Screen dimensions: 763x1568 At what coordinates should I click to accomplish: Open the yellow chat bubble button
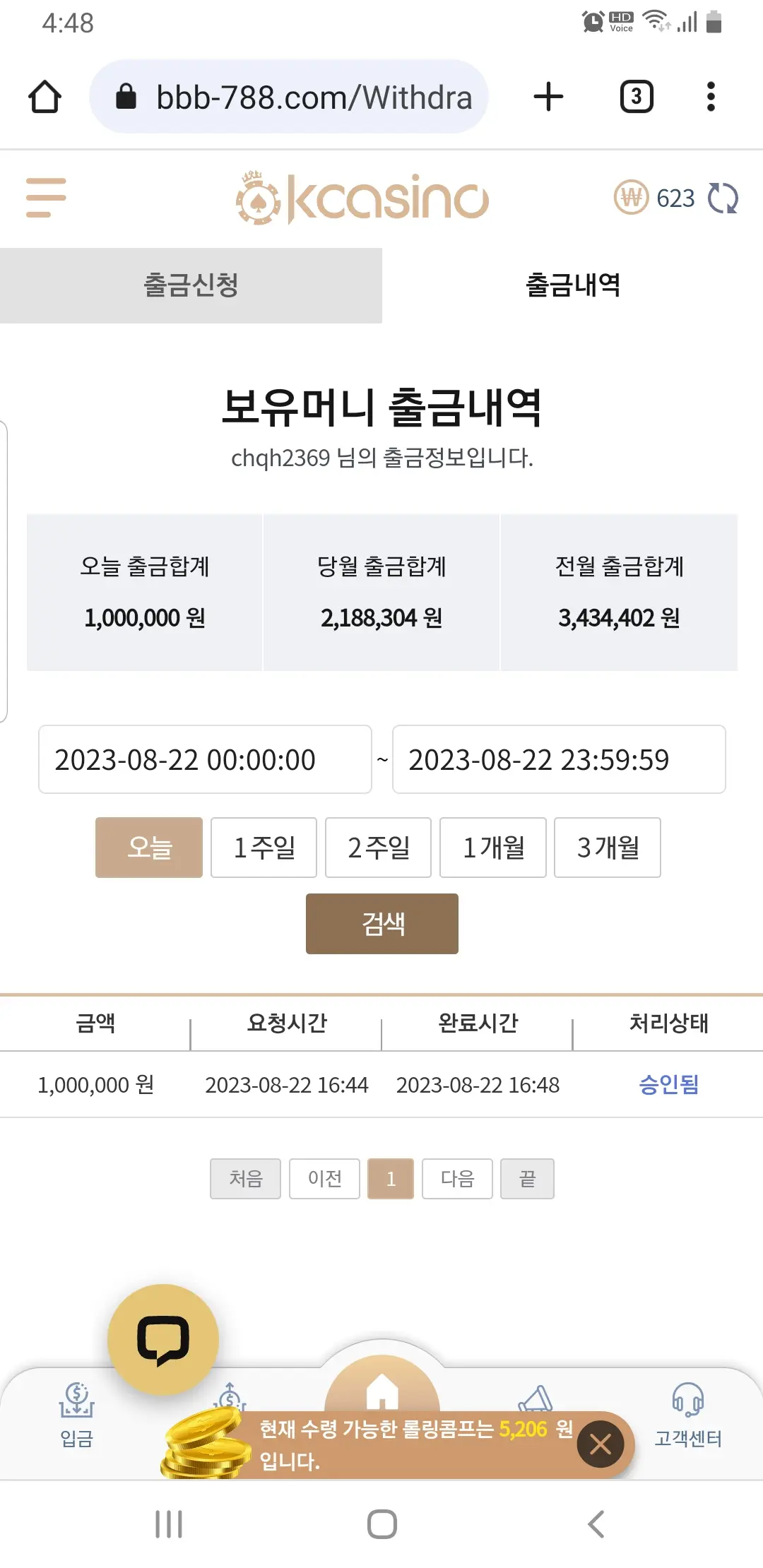point(163,1340)
